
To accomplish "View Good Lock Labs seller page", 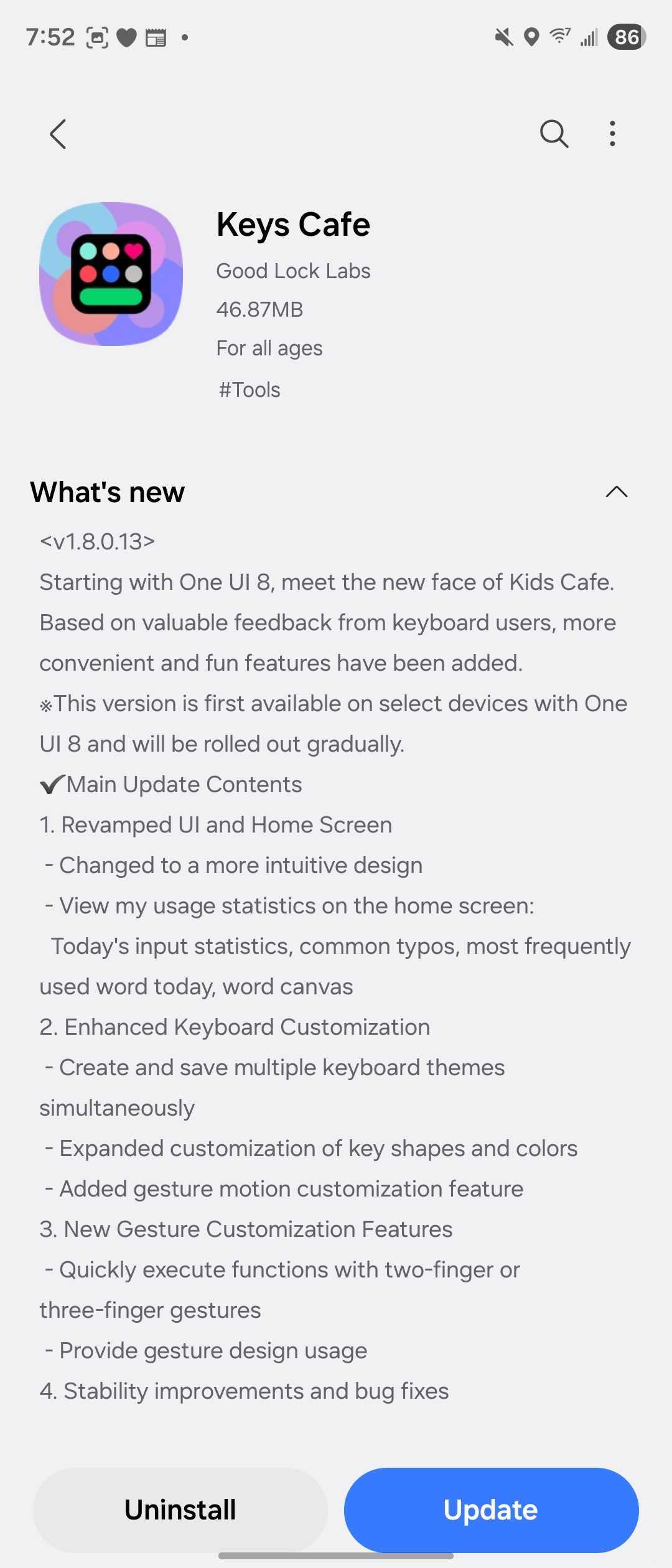I will pyautogui.click(x=293, y=271).
